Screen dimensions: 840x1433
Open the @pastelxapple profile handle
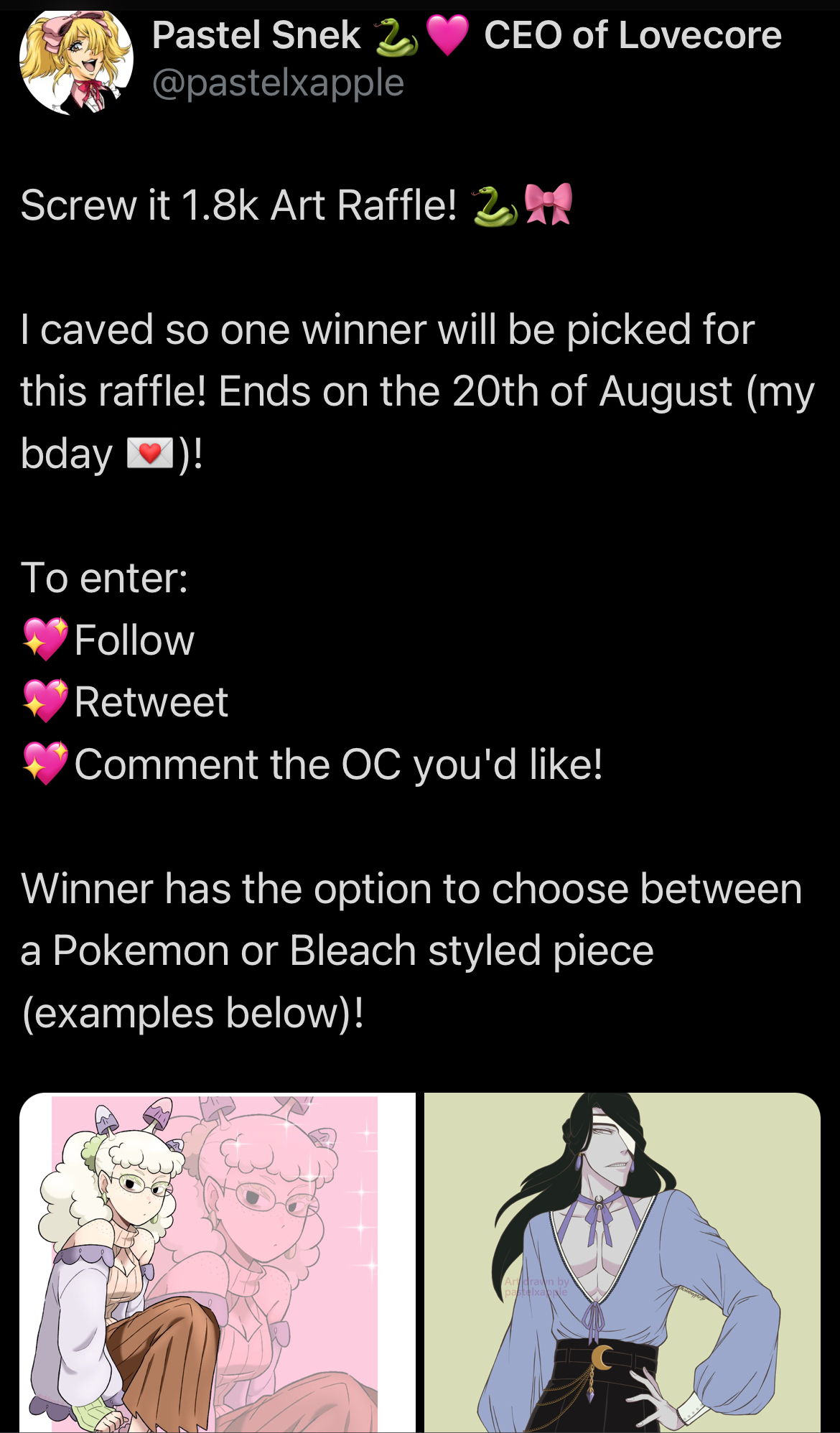coord(278,83)
